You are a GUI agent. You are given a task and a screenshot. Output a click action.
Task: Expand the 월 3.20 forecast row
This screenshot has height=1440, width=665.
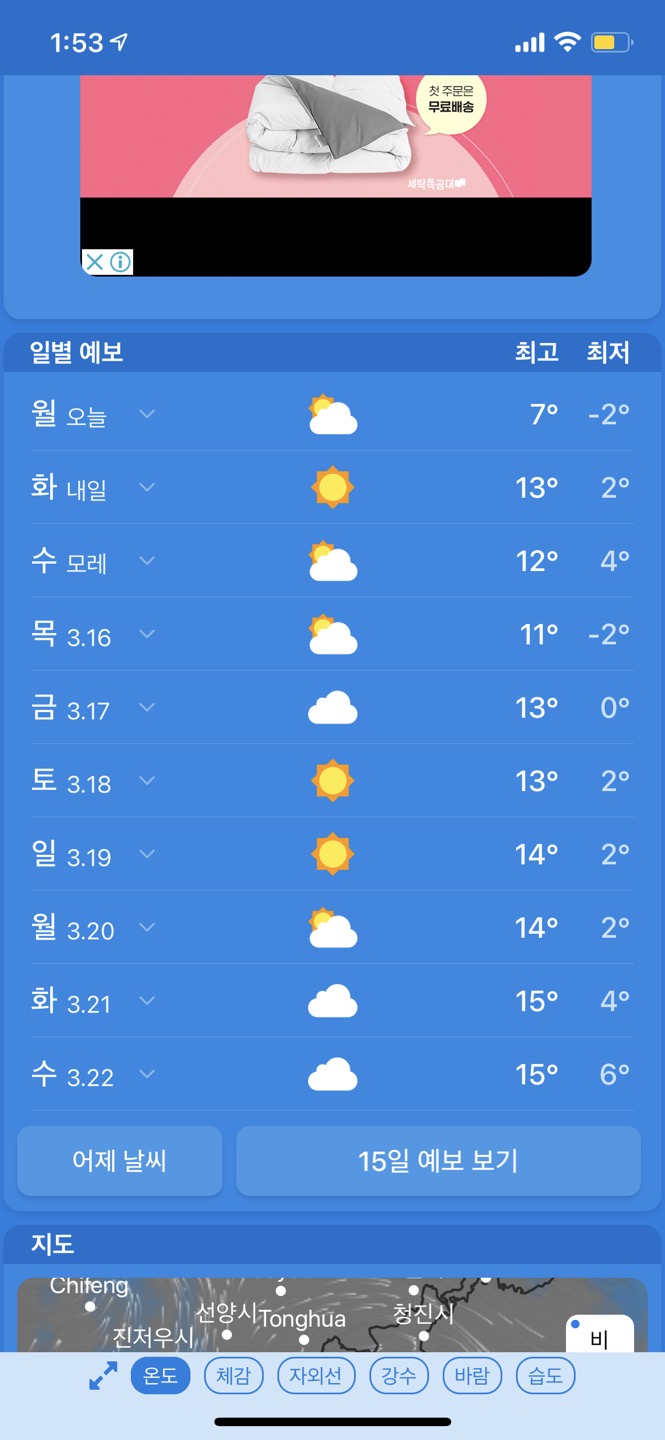[x=147, y=928]
